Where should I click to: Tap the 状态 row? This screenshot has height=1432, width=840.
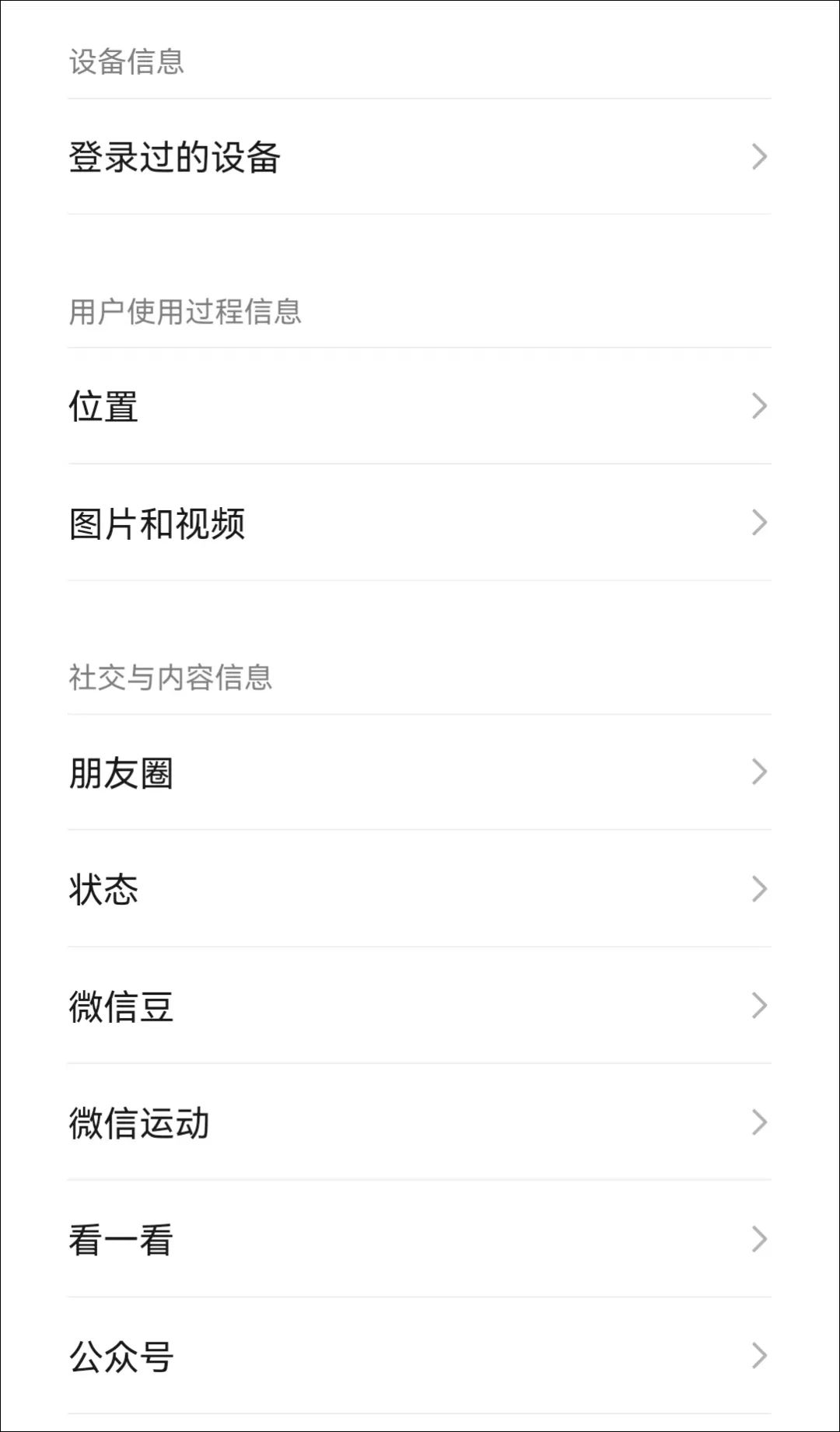(419, 889)
